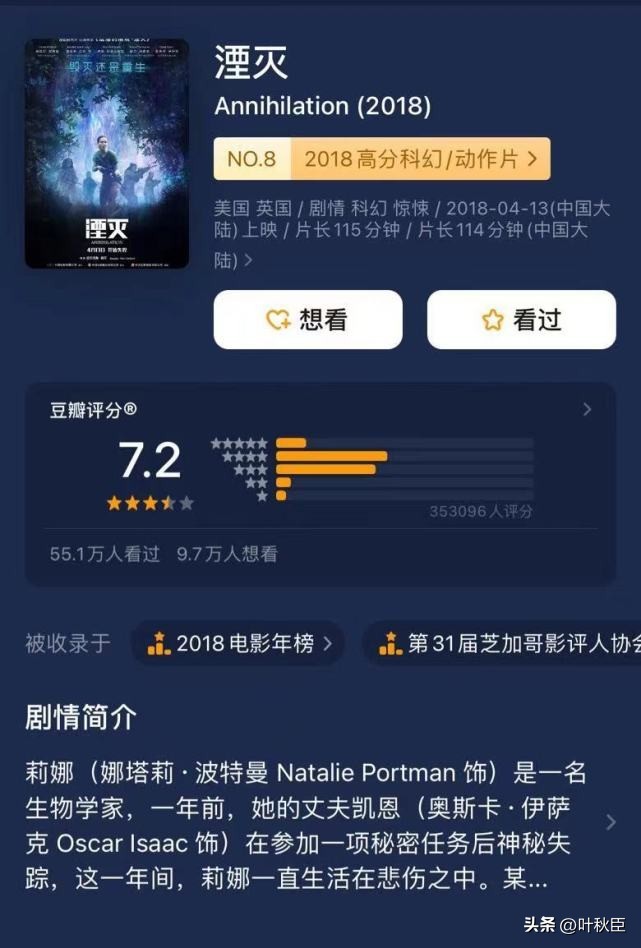641x948 pixels.
Task: Open the 豆瓣评分 rating details
Action: click(586, 409)
